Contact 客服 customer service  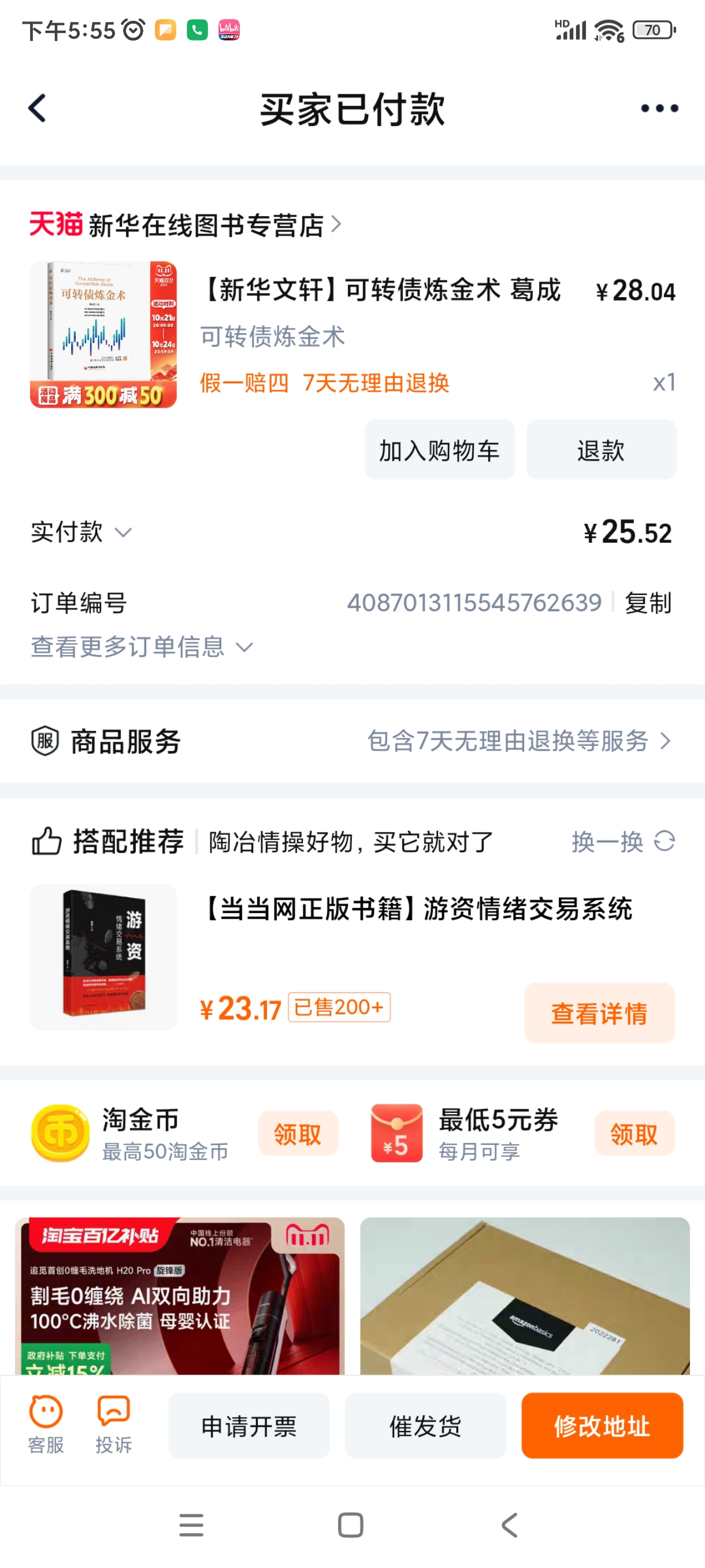point(46,1425)
